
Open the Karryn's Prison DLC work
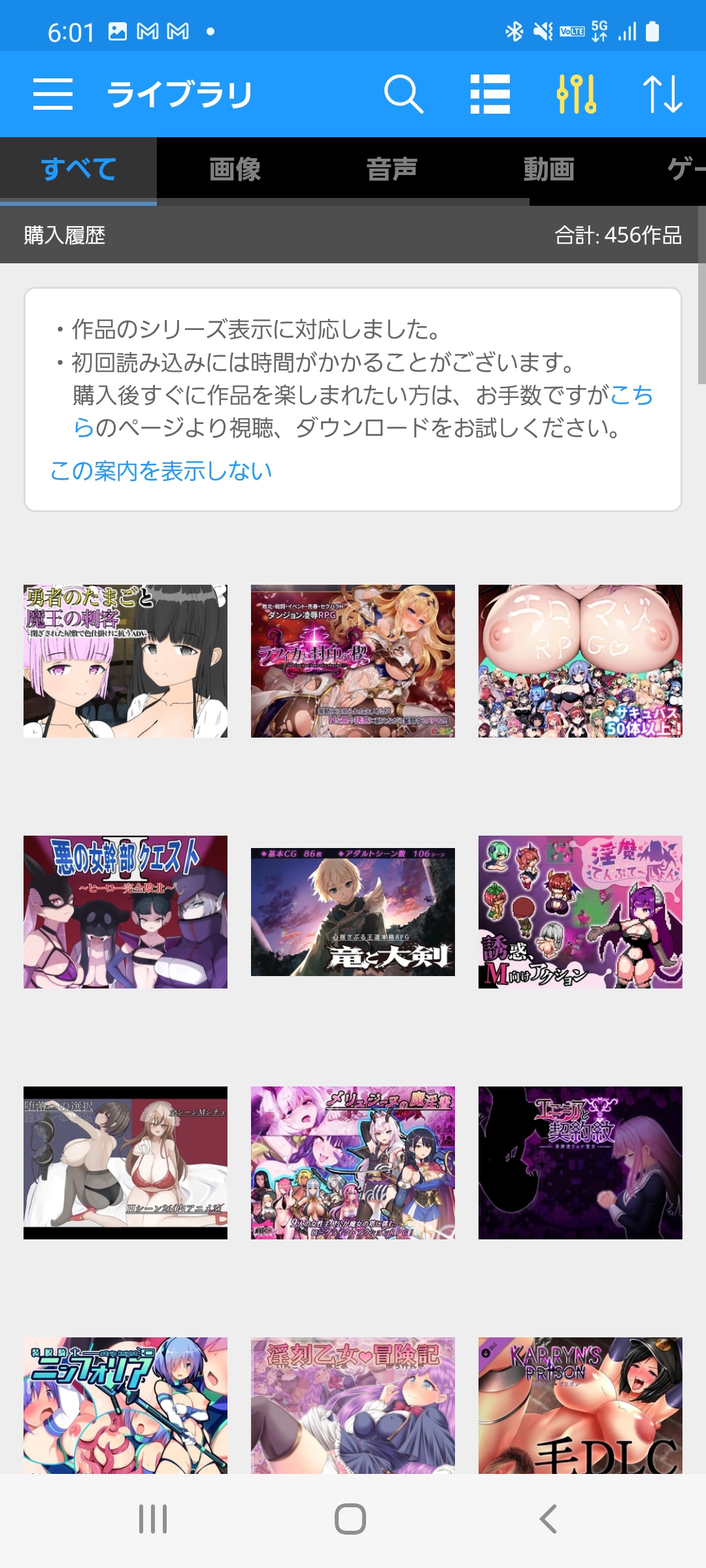[x=580, y=1405]
